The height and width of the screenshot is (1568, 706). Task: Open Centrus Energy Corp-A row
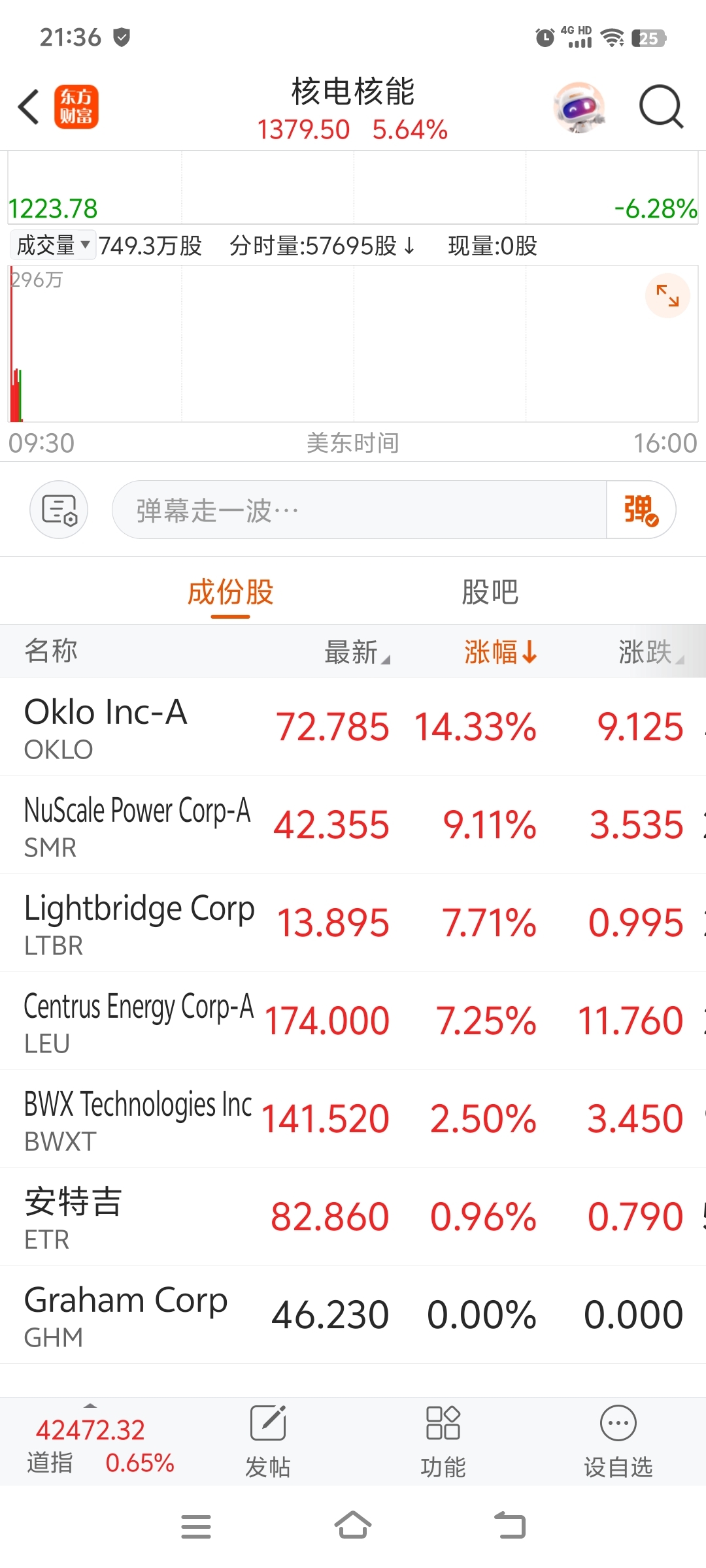[x=353, y=1021]
